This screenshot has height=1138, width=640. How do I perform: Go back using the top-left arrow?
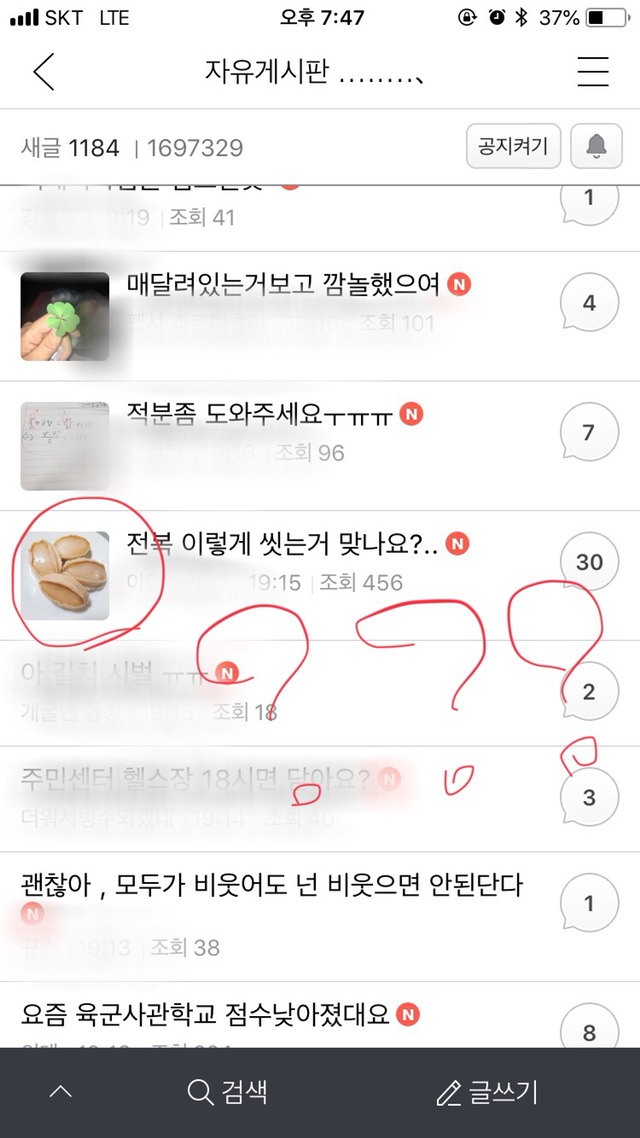pos(44,73)
